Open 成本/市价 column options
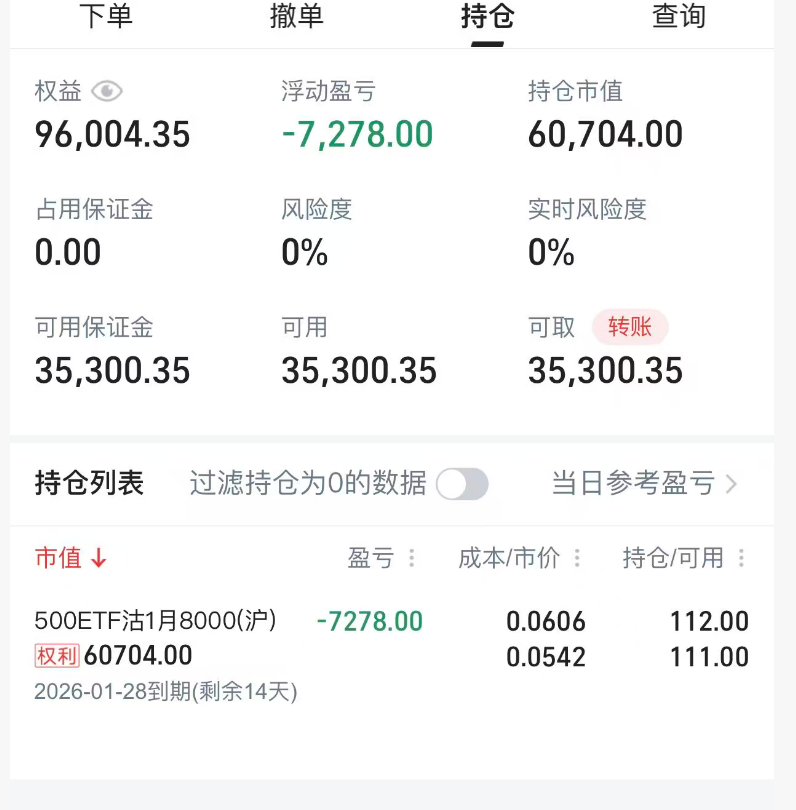796x810 pixels. (x=577, y=558)
